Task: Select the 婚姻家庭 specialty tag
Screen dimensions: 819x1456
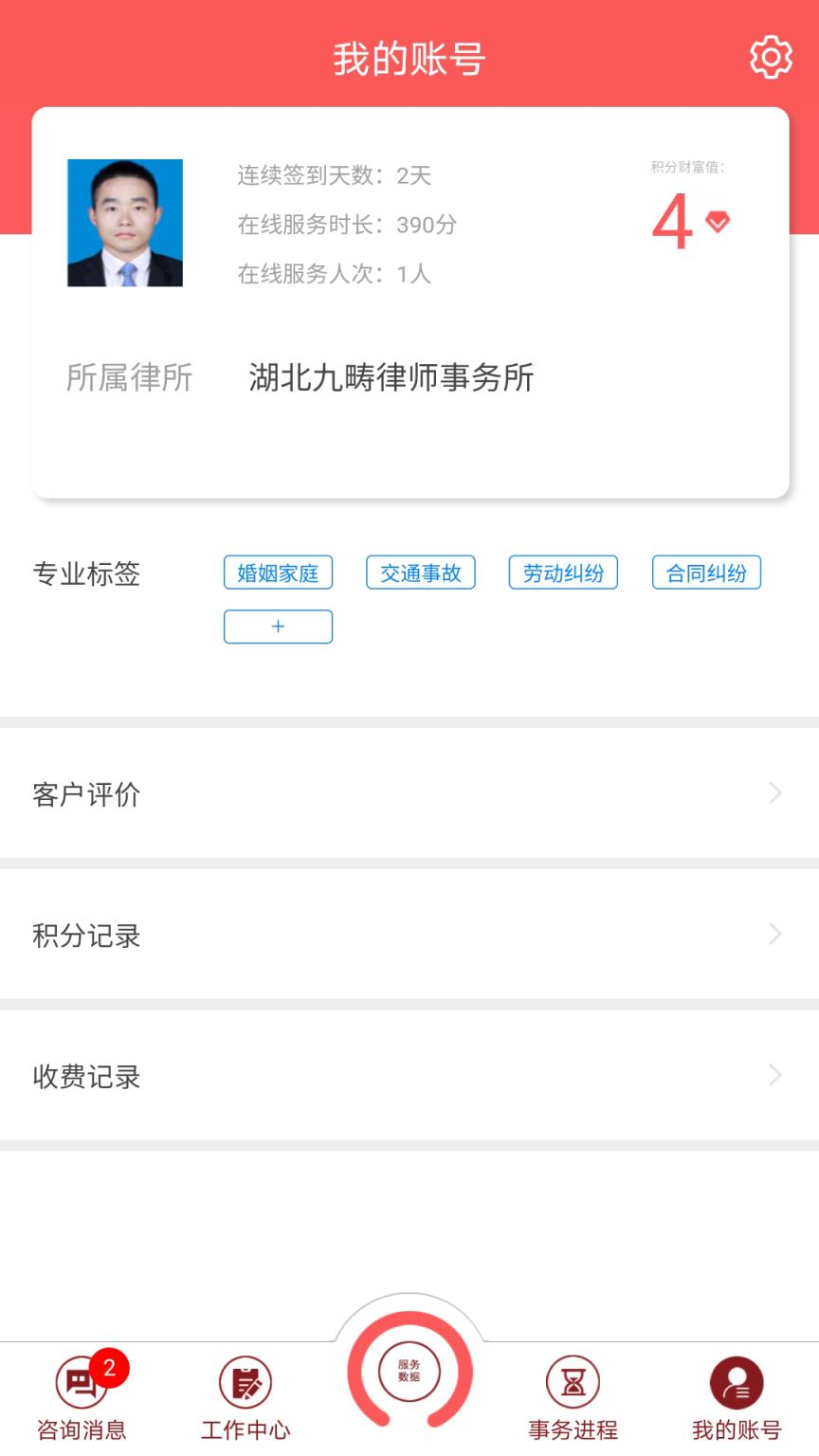Action: (x=277, y=573)
